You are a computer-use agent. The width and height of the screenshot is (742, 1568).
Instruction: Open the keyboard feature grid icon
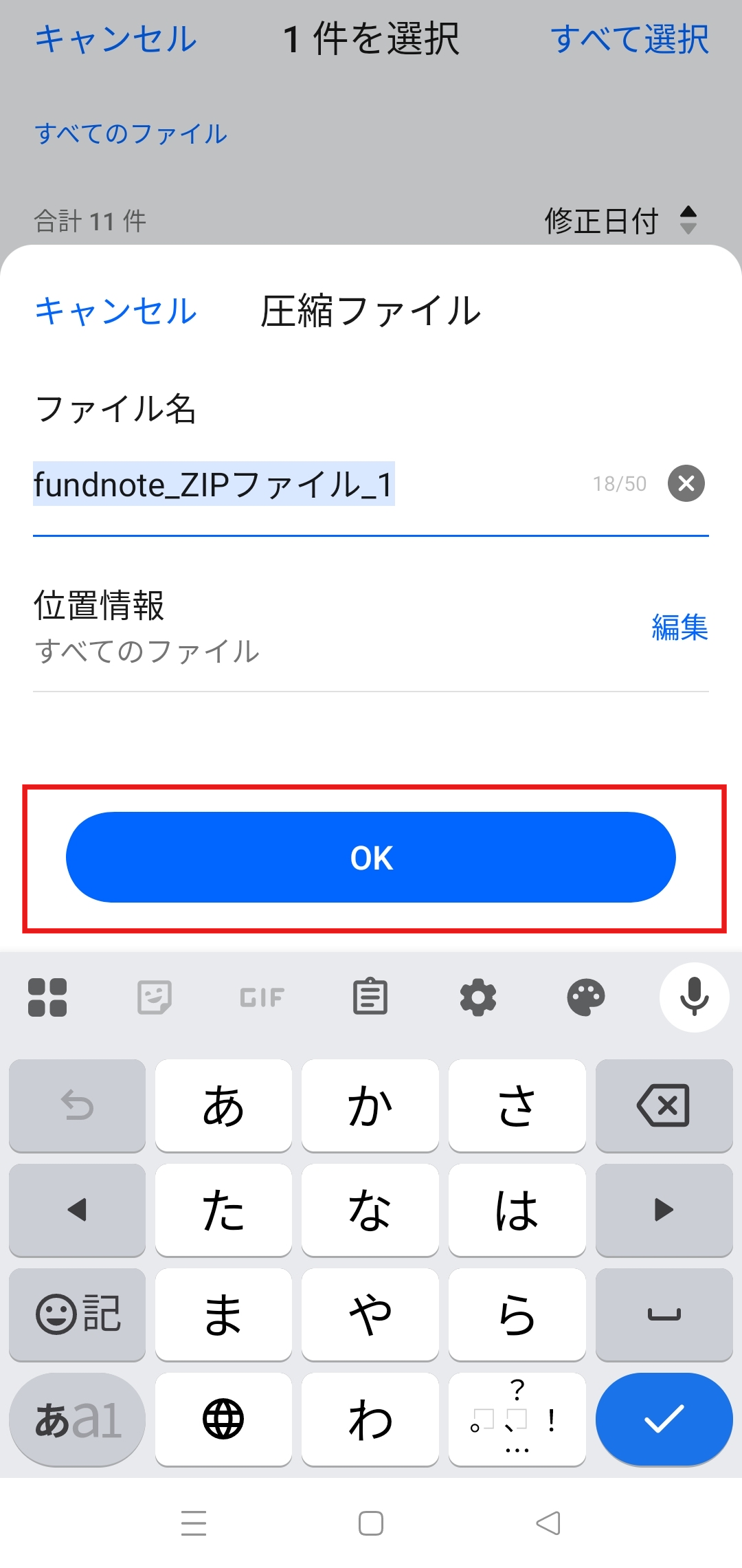pyautogui.click(x=47, y=997)
